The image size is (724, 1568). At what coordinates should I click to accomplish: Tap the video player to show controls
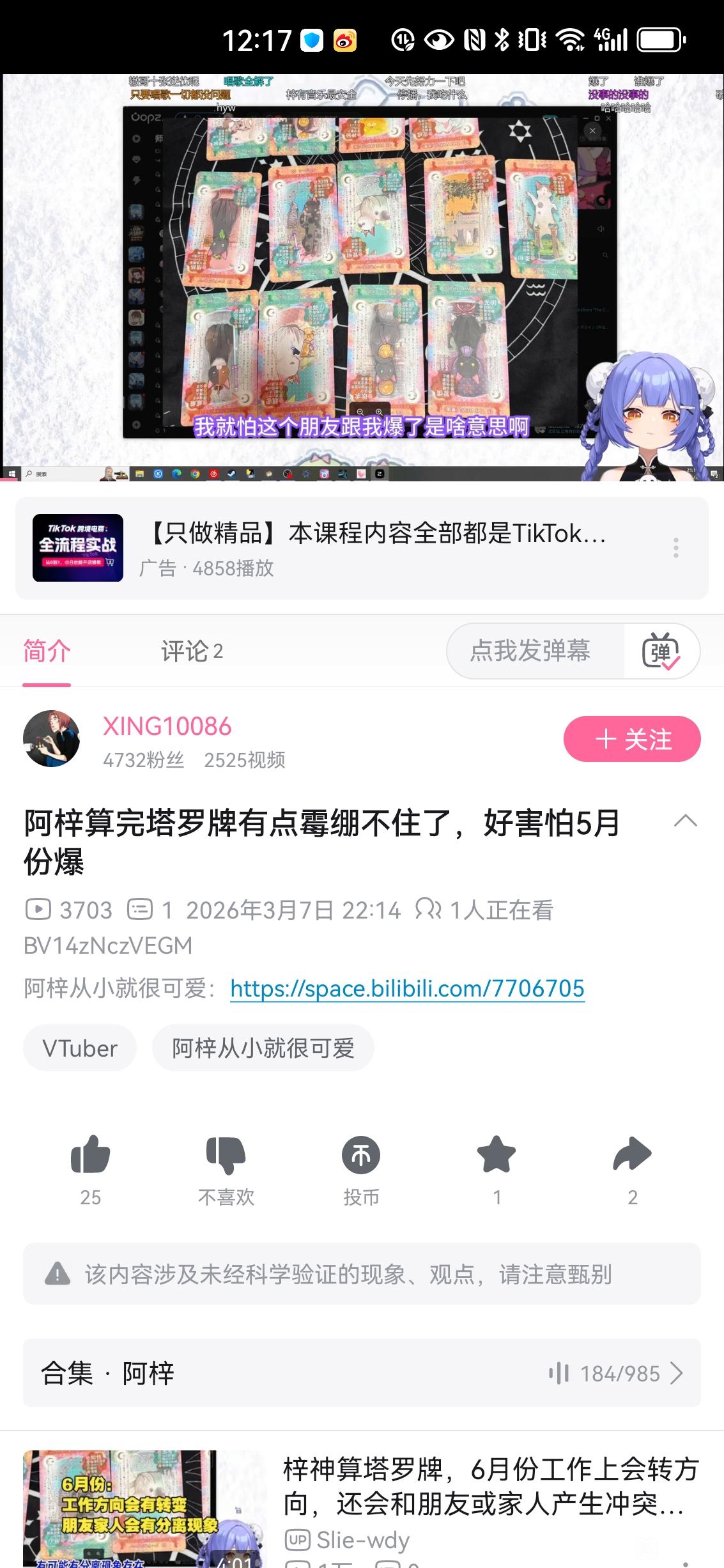click(362, 277)
